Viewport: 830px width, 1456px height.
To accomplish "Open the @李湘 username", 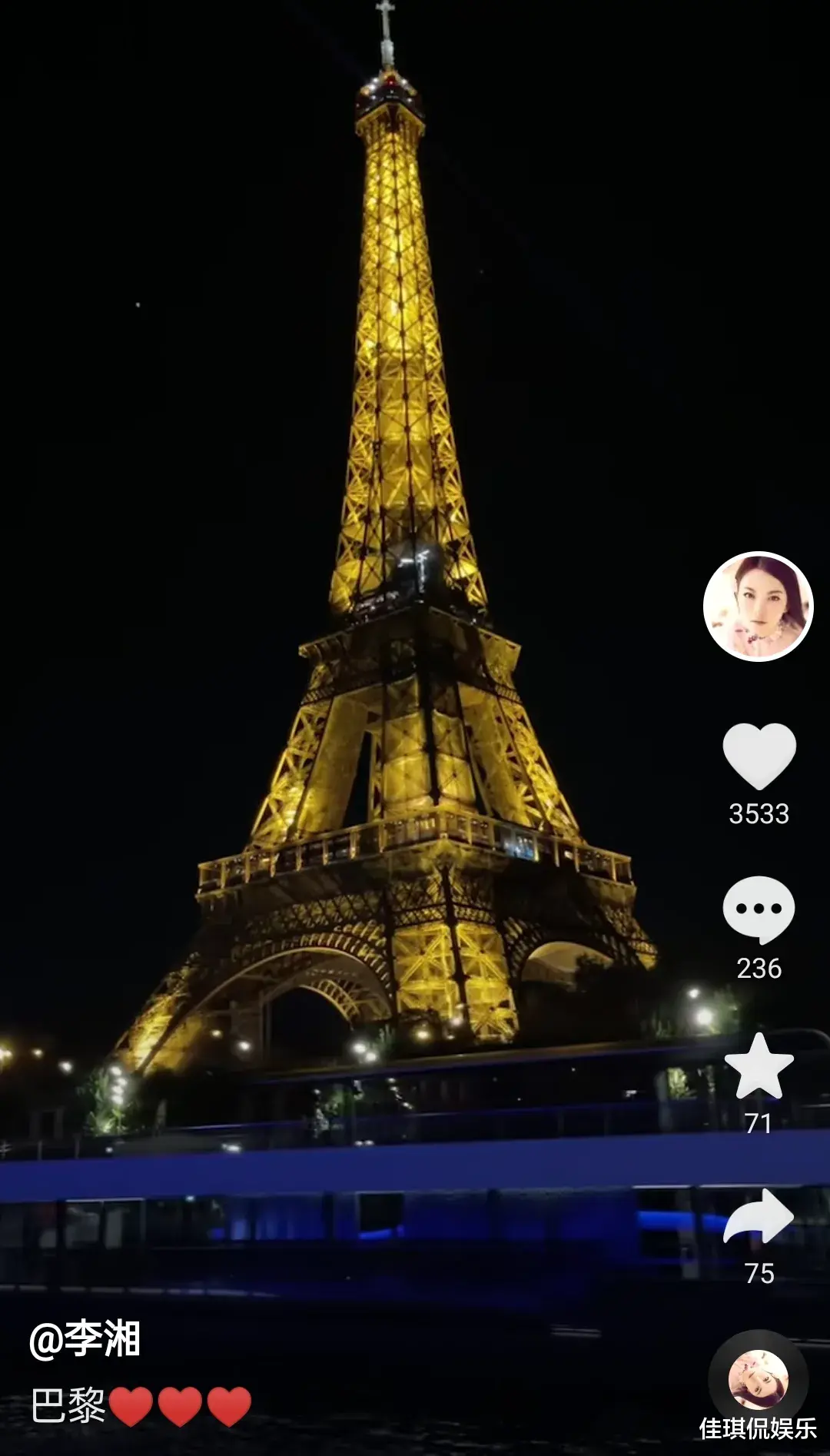I will point(85,1339).
